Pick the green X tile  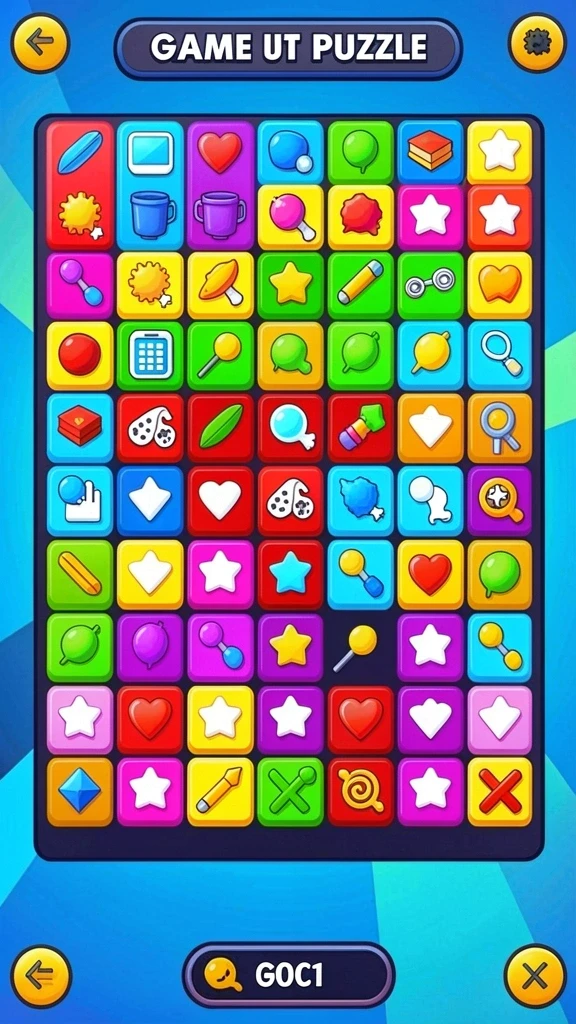pyautogui.click(x=291, y=791)
